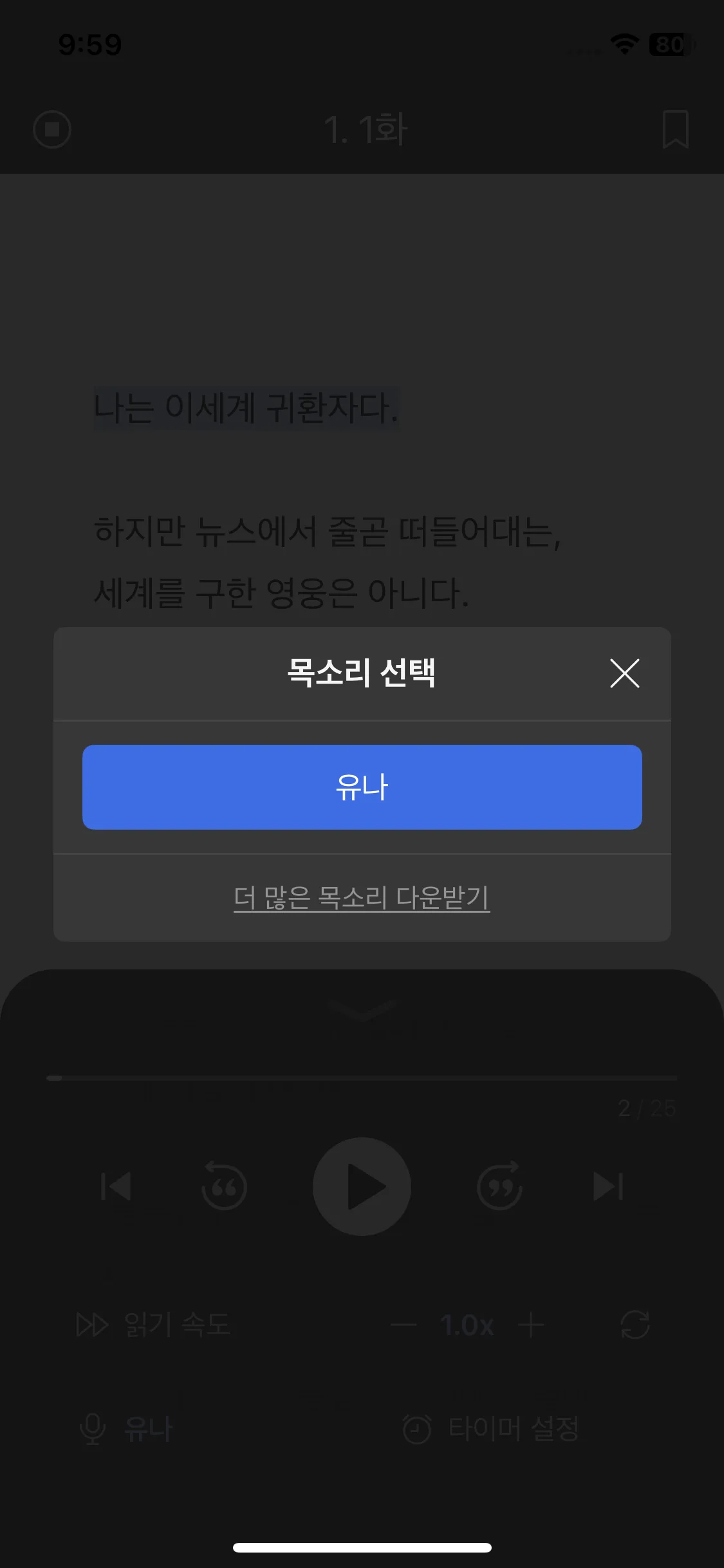Close the 목소리 선택 dialog

(x=624, y=673)
